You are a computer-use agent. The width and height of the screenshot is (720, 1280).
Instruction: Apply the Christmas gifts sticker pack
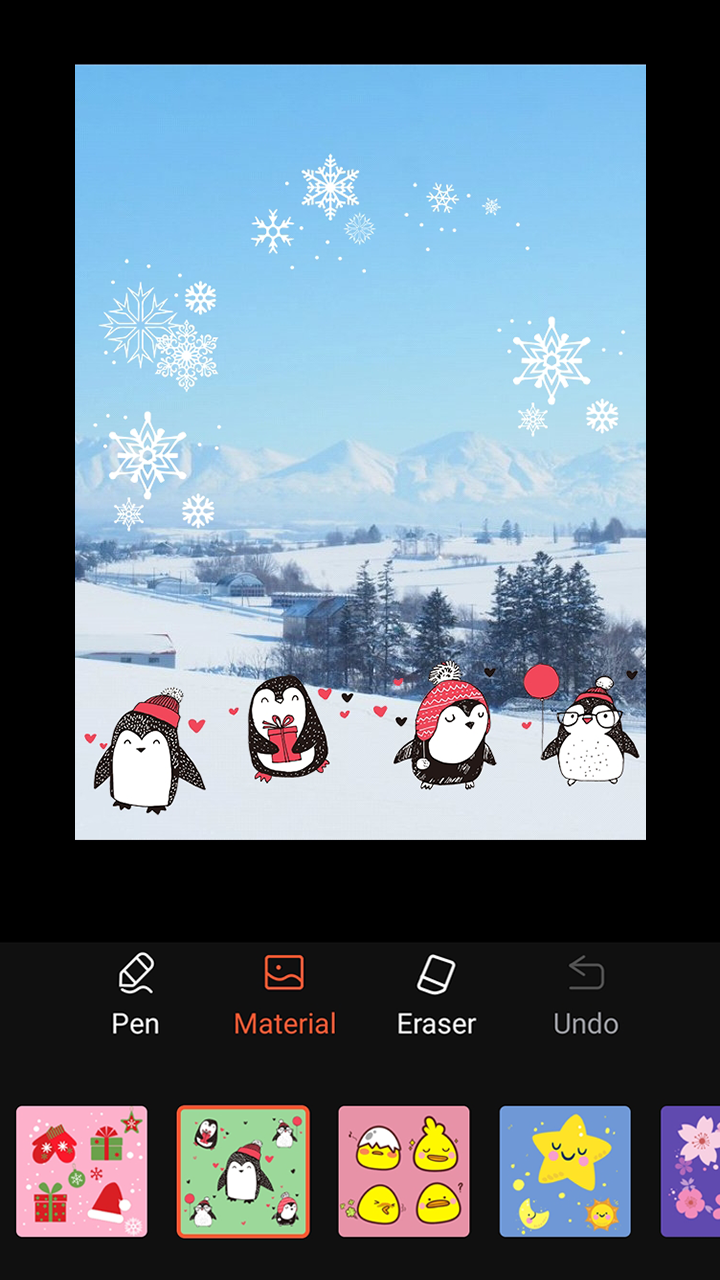tap(82, 1171)
